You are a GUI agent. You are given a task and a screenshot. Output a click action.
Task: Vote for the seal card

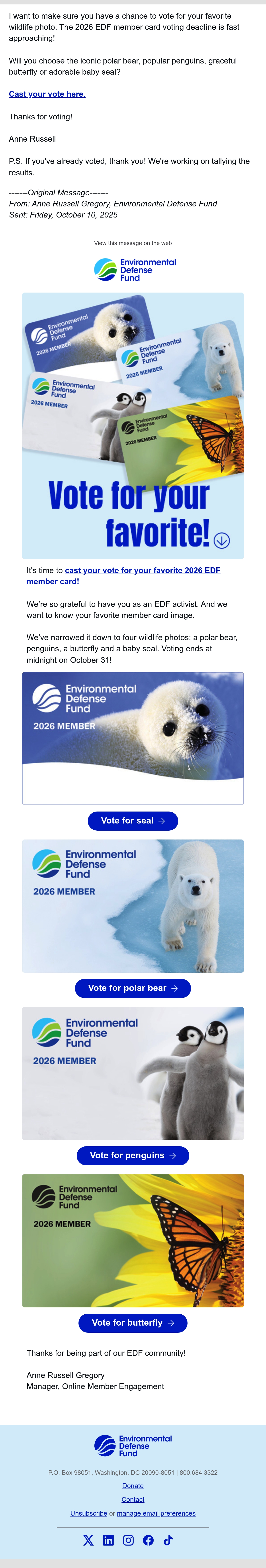coord(133,821)
